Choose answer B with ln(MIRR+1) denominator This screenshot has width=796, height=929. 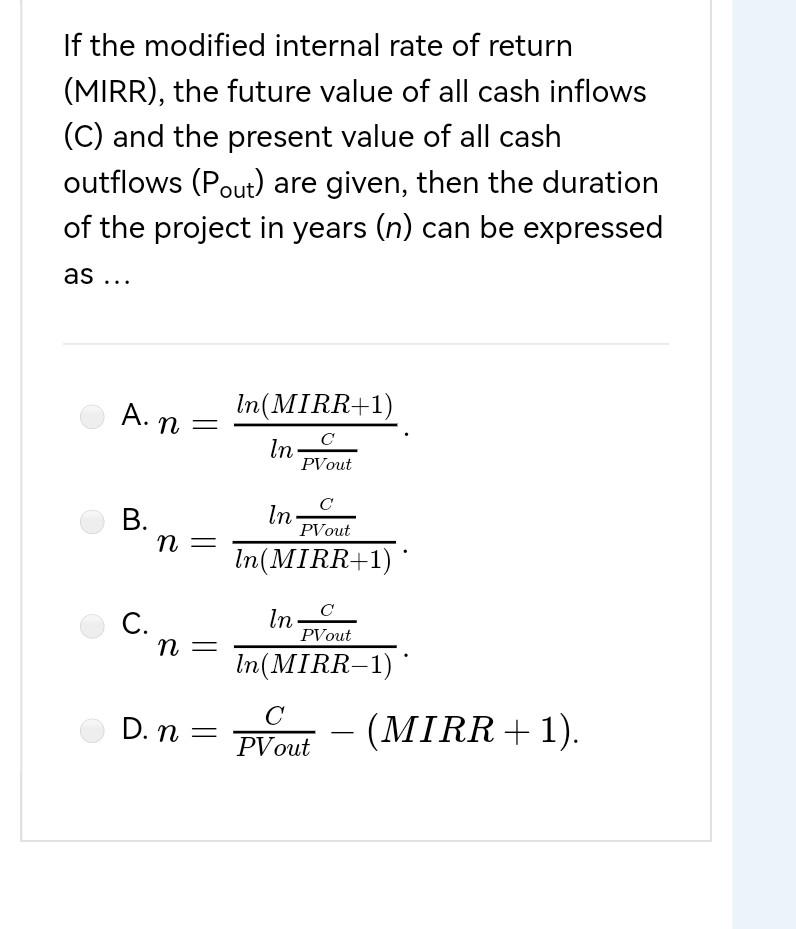point(92,520)
